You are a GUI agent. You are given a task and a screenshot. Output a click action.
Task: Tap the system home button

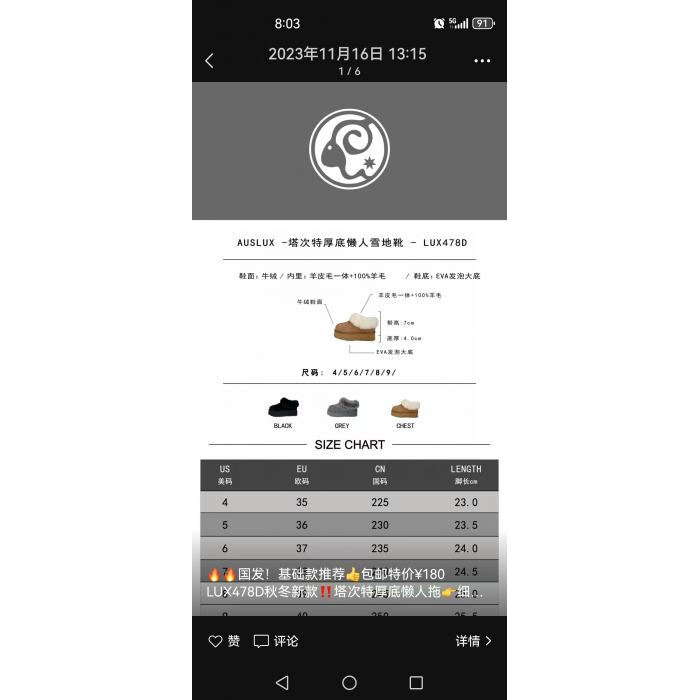[x=349, y=683]
